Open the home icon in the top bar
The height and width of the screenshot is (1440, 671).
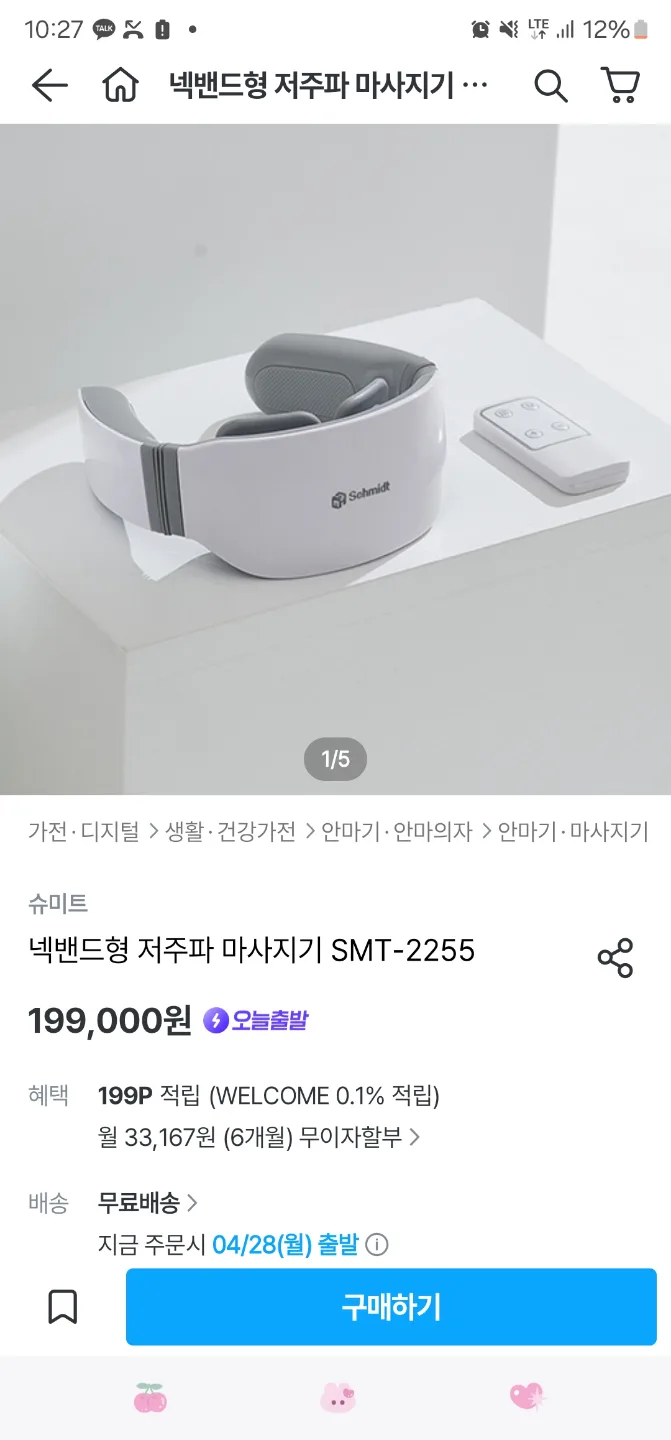(120, 87)
